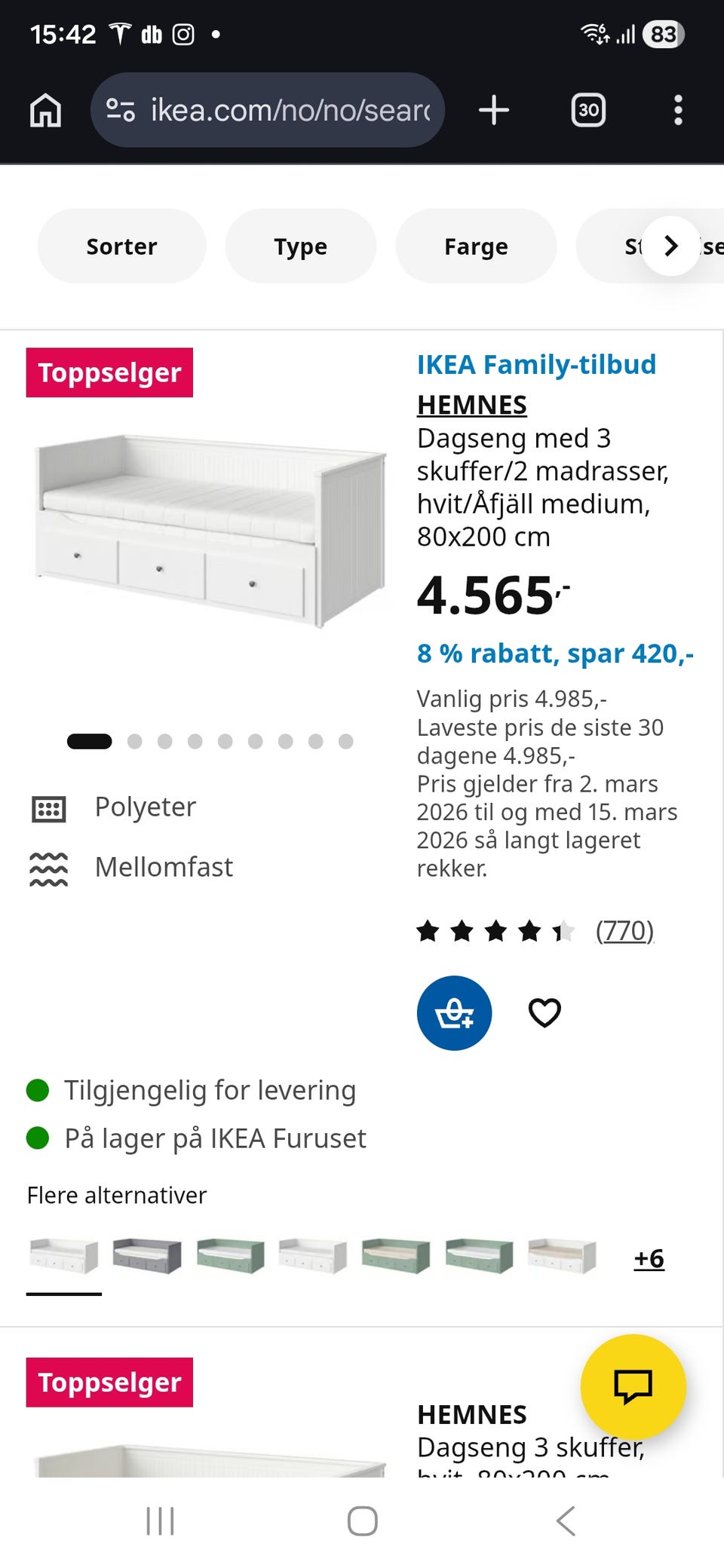Open the browser tab overview
Viewport: 724px width, 1568px height.
coord(588,110)
